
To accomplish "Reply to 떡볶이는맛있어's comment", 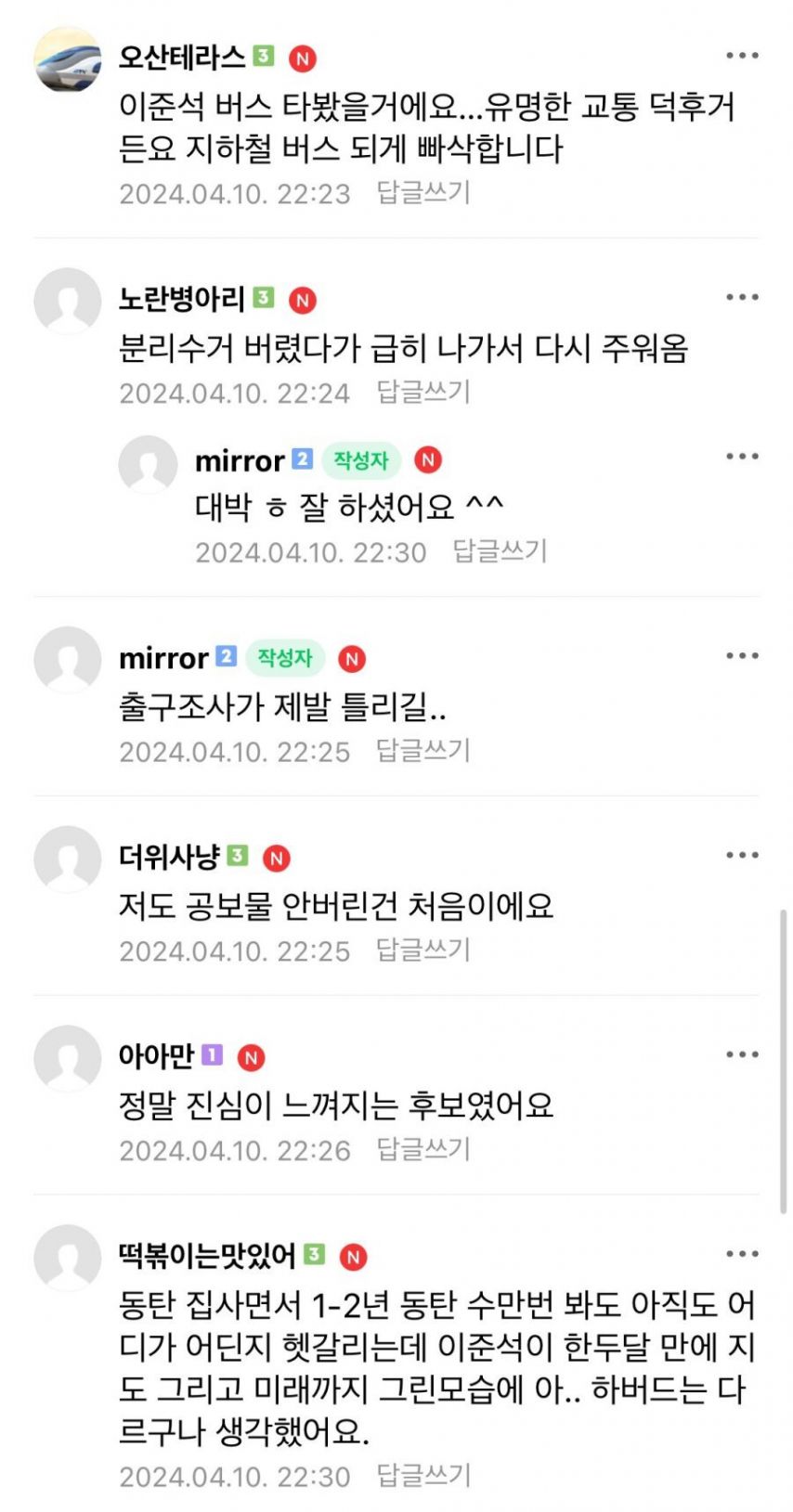I will 423,1476.
